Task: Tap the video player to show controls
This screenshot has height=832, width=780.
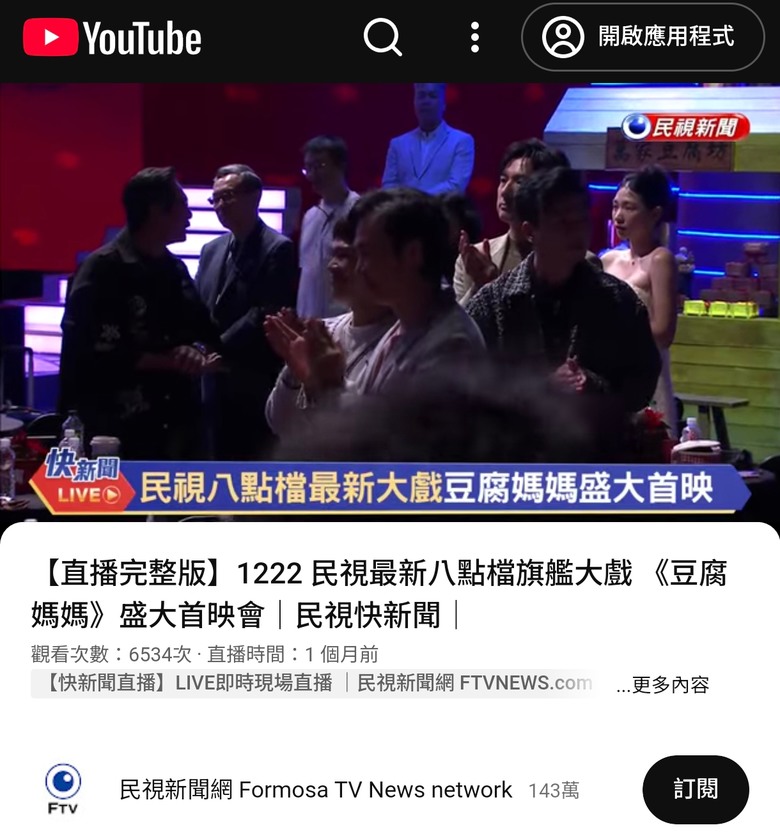Action: 390,300
